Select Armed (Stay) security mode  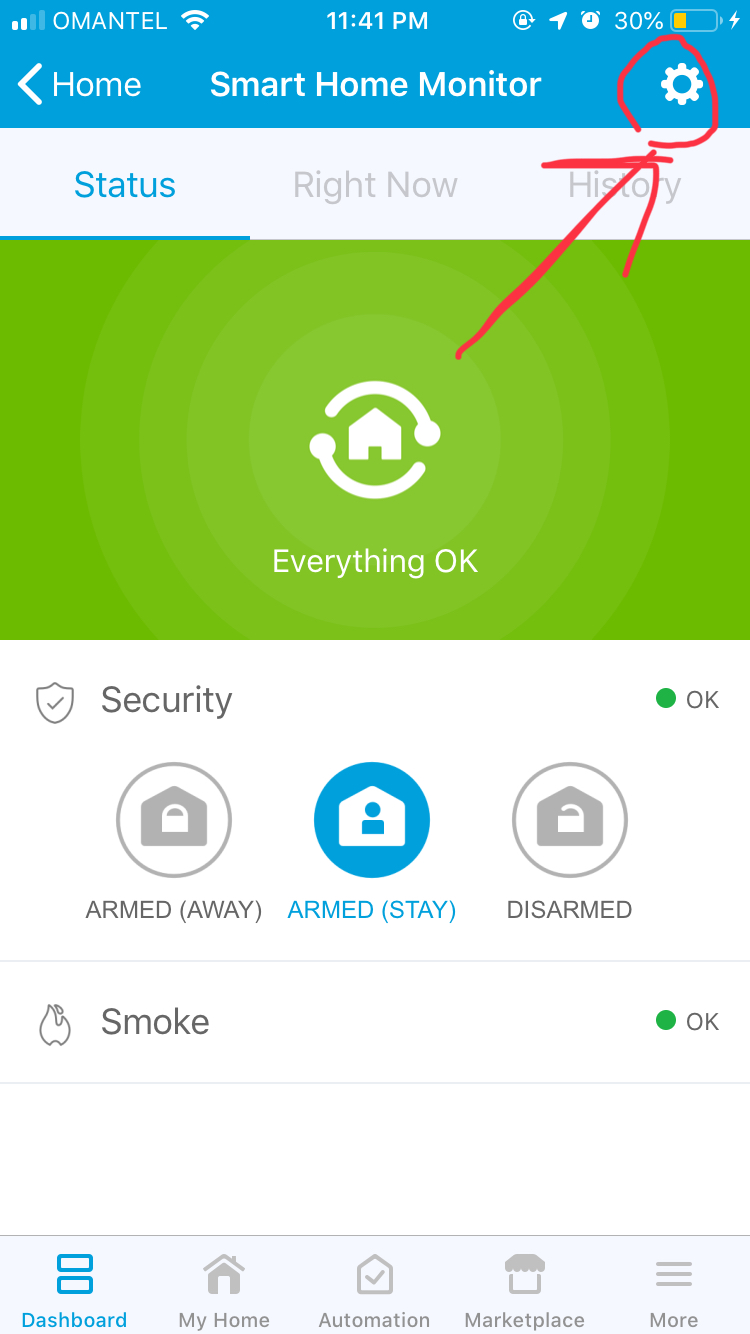[x=372, y=820]
